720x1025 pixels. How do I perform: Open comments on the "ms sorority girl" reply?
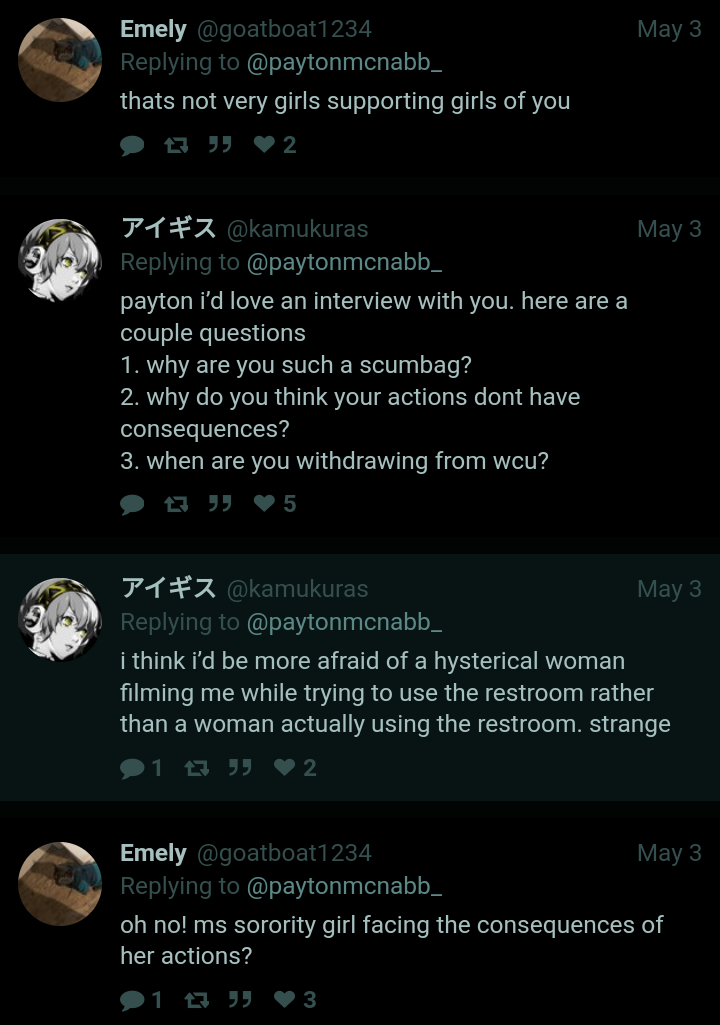click(132, 1000)
